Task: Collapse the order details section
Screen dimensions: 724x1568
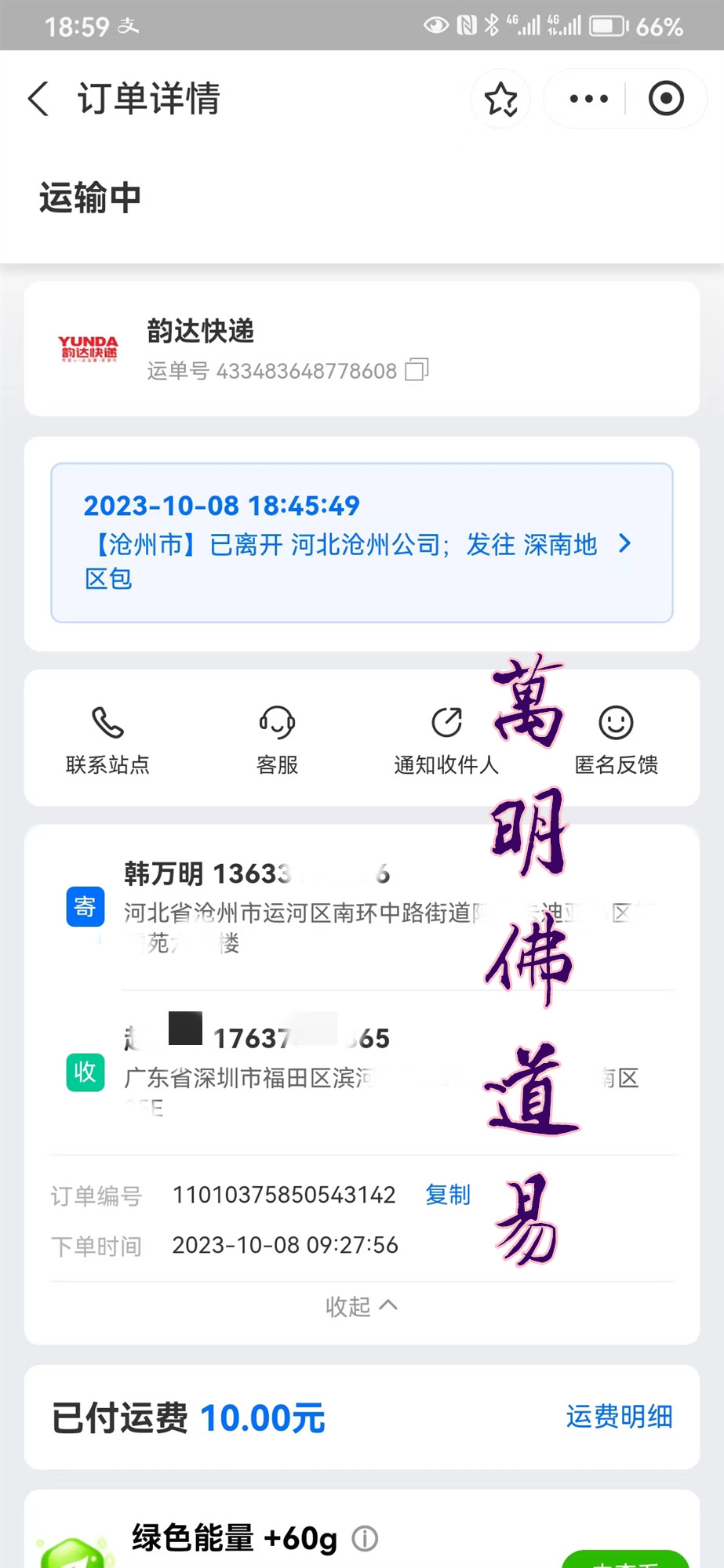Action: click(x=362, y=1306)
